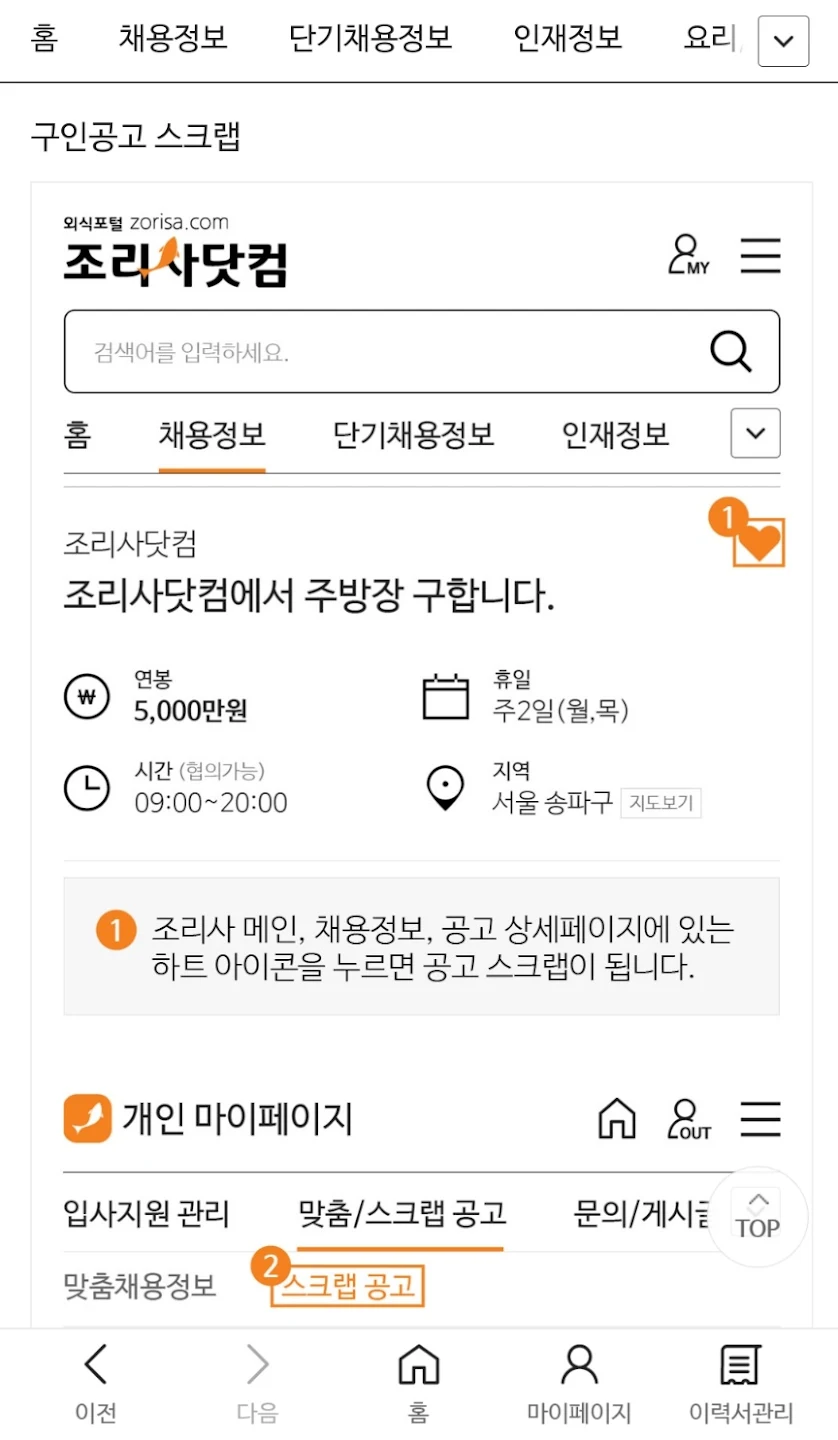Click the 이전 back arrow in bottom bar

(x=95, y=1363)
